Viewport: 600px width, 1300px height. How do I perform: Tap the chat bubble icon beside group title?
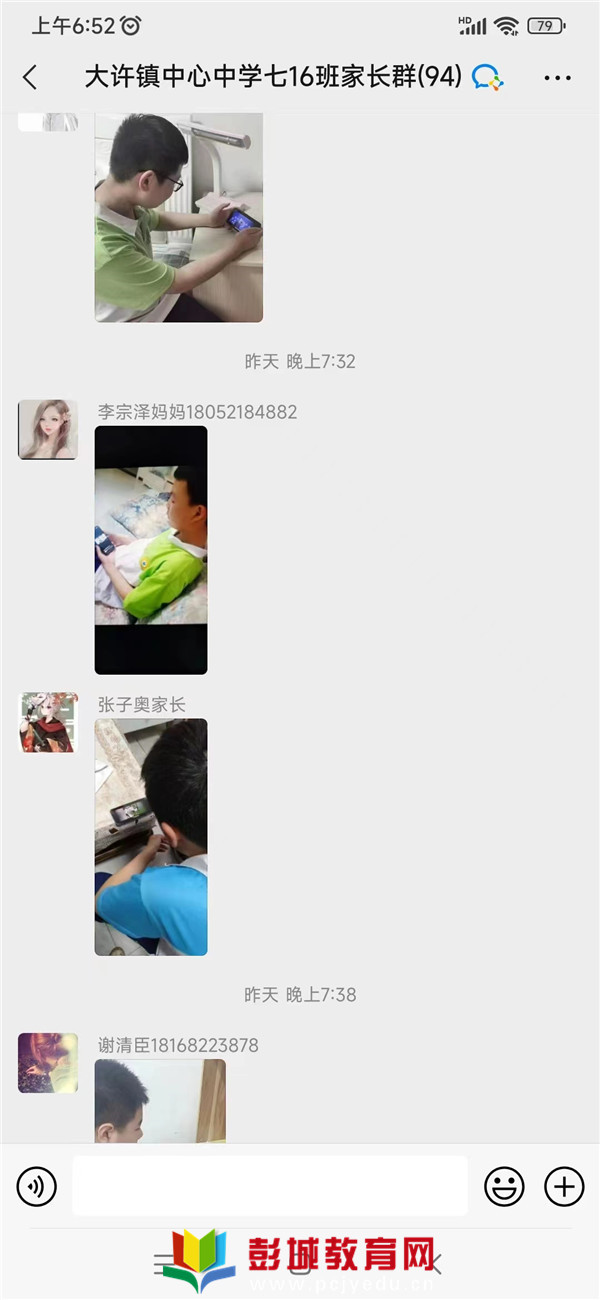tap(487, 77)
